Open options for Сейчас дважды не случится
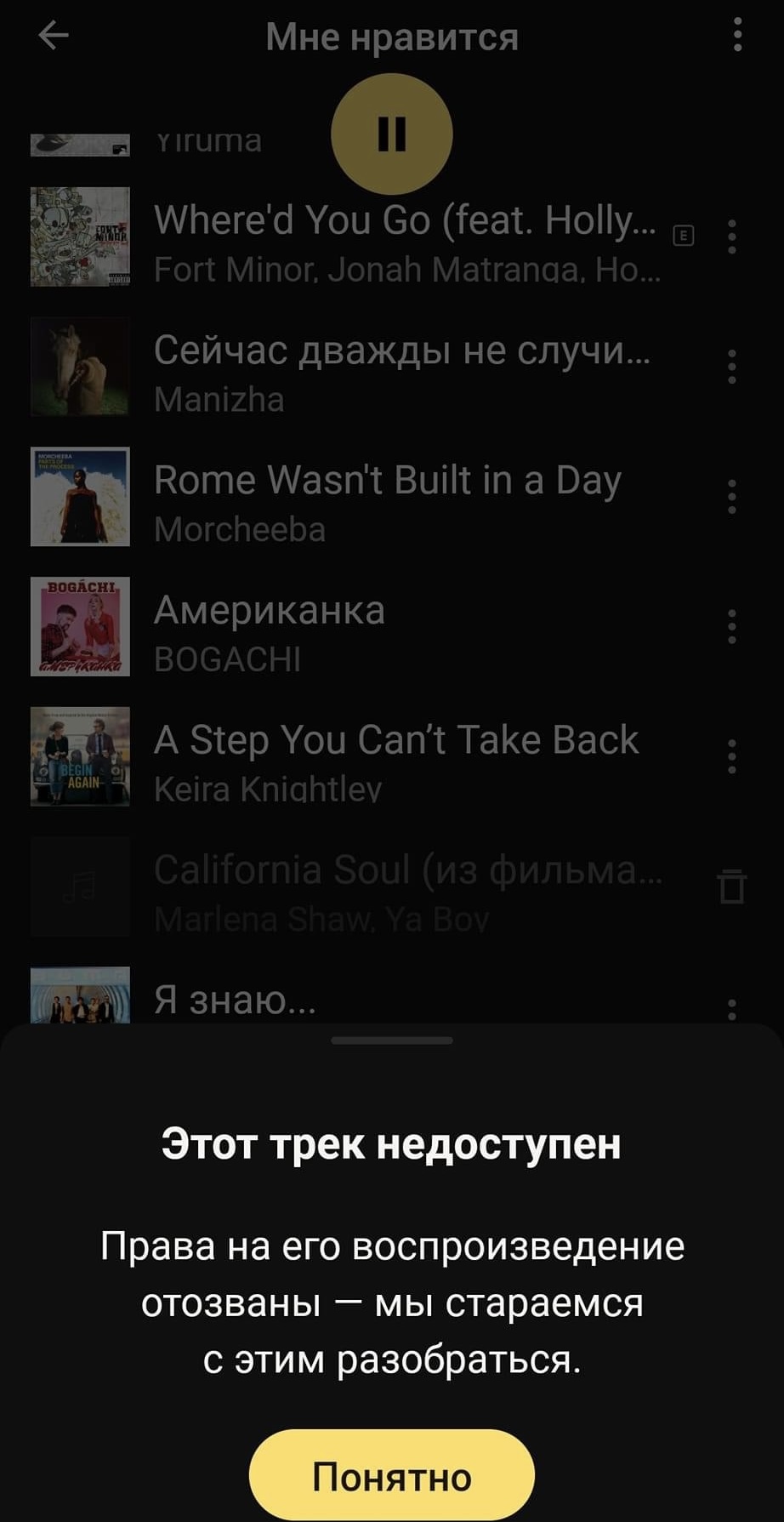The width and height of the screenshot is (784, 1522). (x=731, y=367)
